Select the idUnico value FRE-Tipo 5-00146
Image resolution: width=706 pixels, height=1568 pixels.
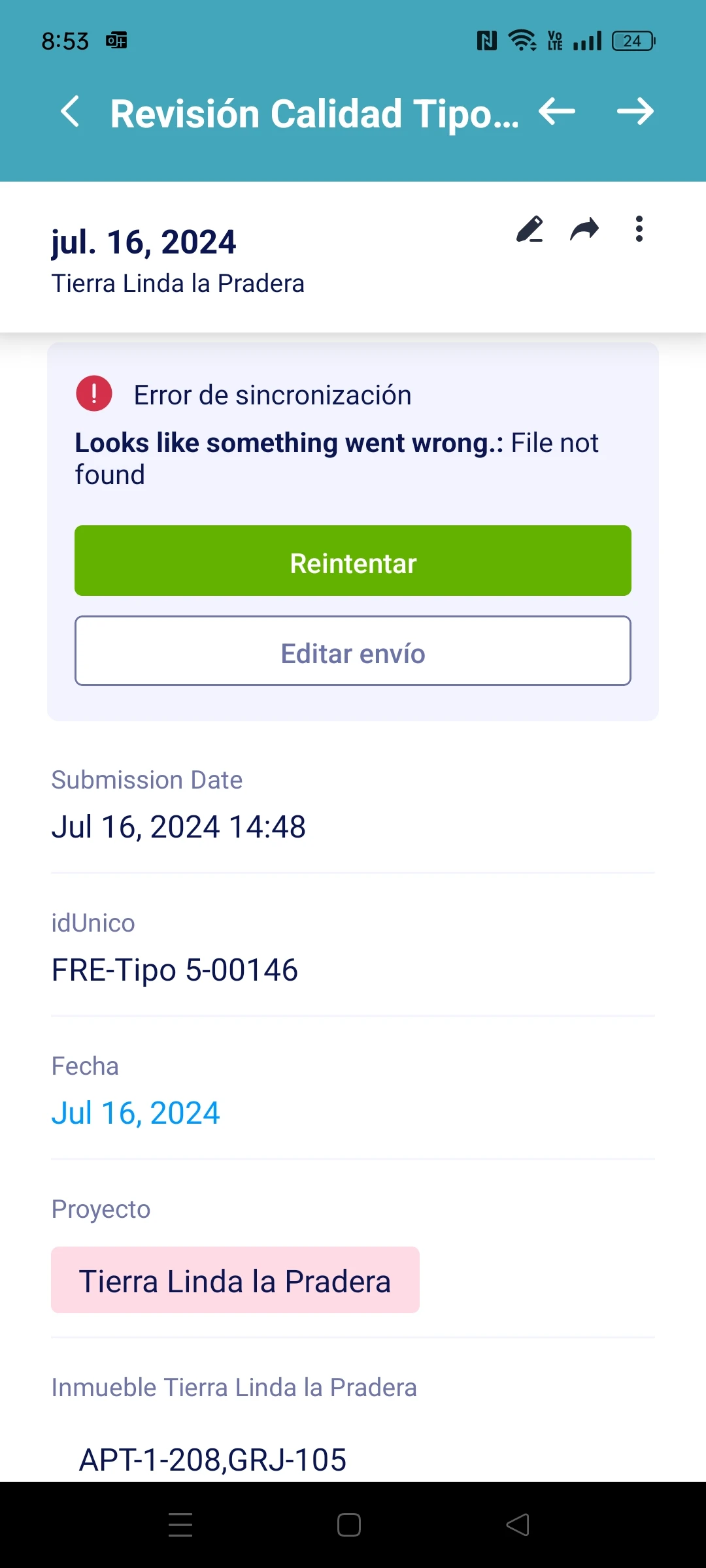[175, 970]
